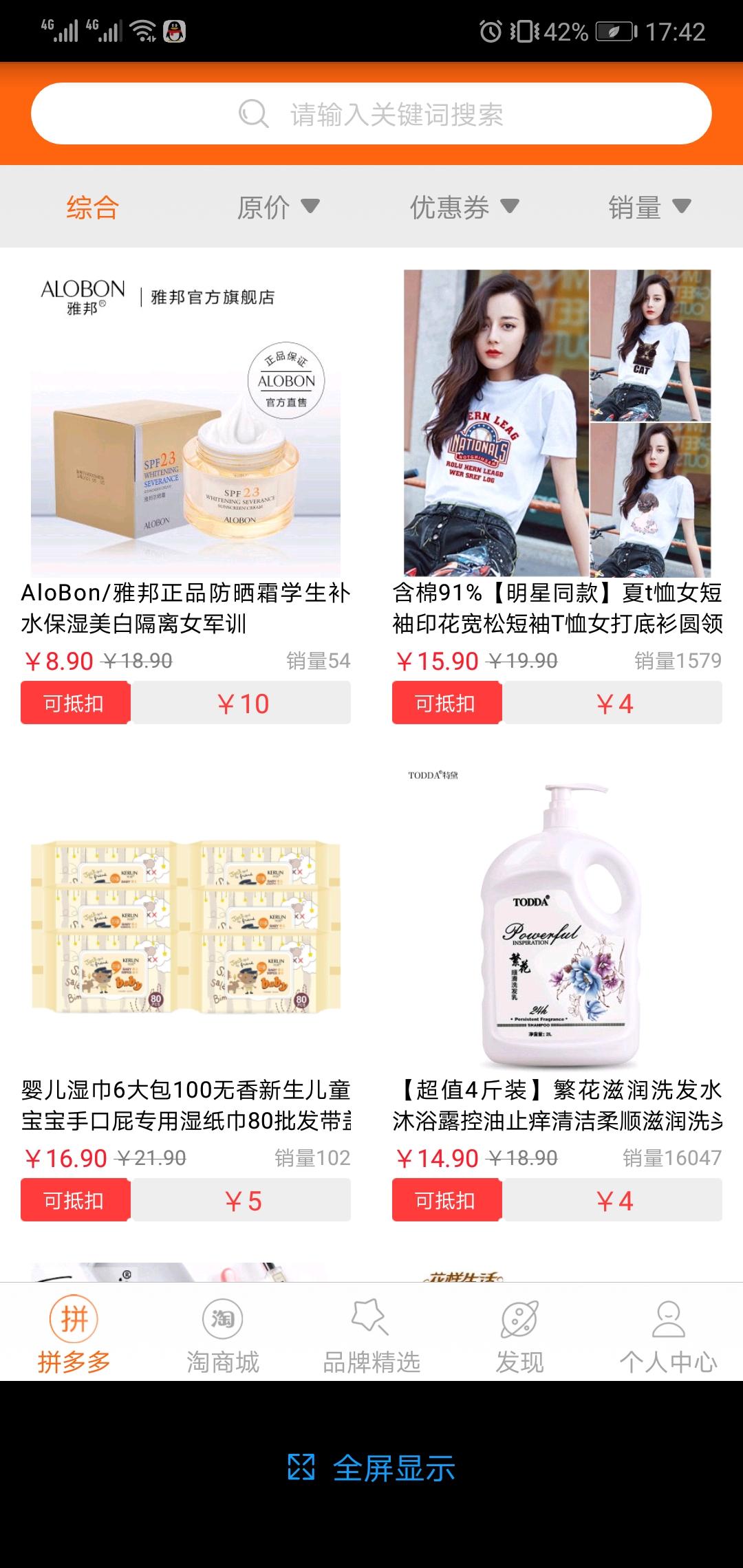Sort products by 优惠券
Viewport: 743px width, 1568px height.
[463, 207]
